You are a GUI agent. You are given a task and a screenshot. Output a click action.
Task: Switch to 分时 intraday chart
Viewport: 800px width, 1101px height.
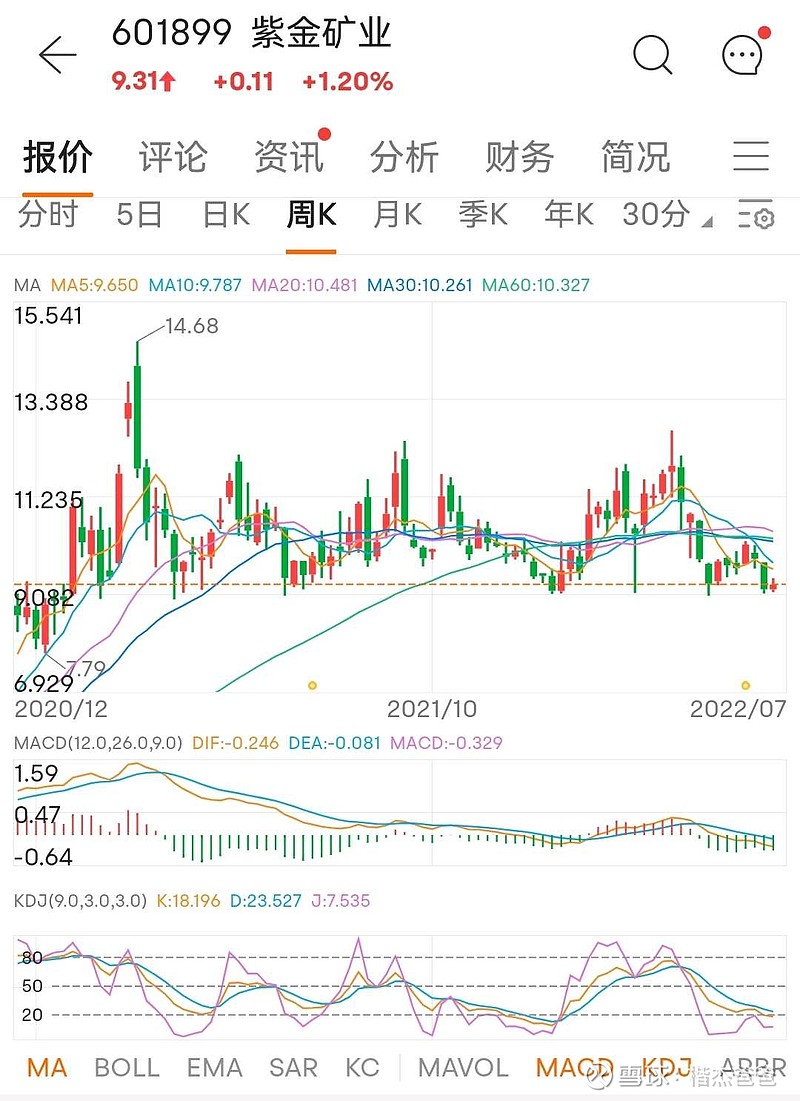coord(47,215)
